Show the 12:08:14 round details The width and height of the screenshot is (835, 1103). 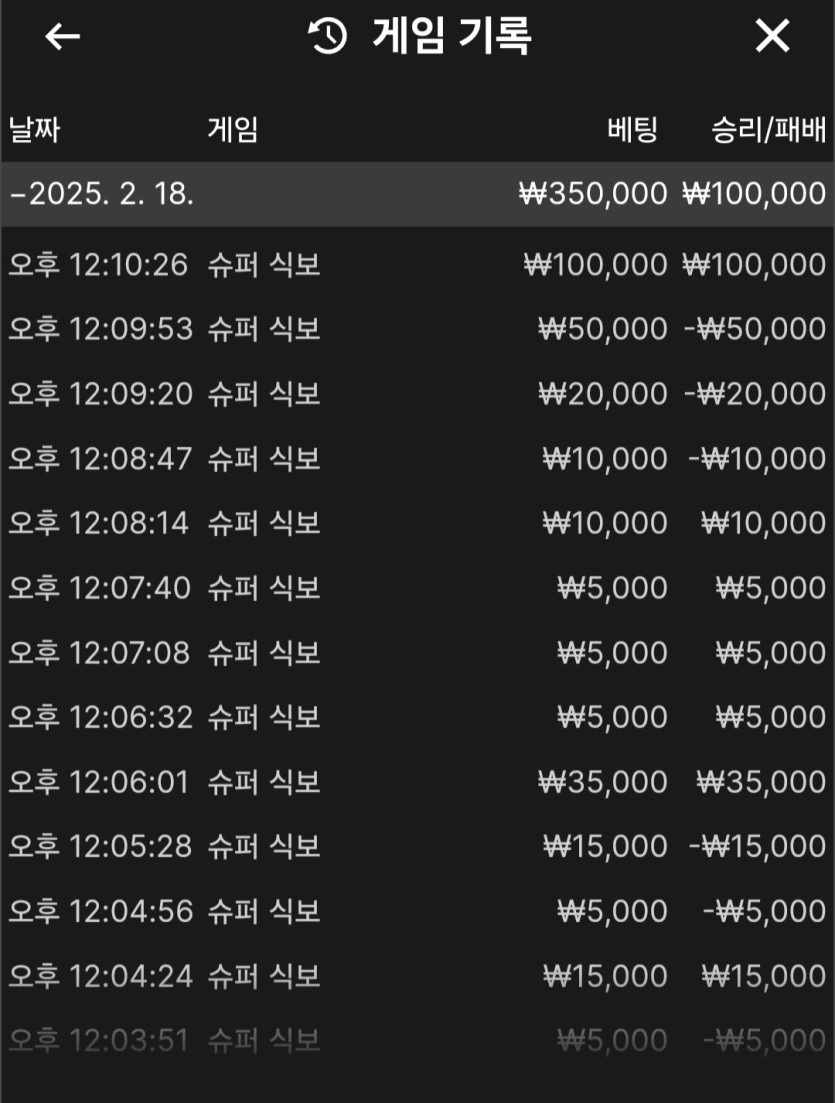tap(417, 523)
